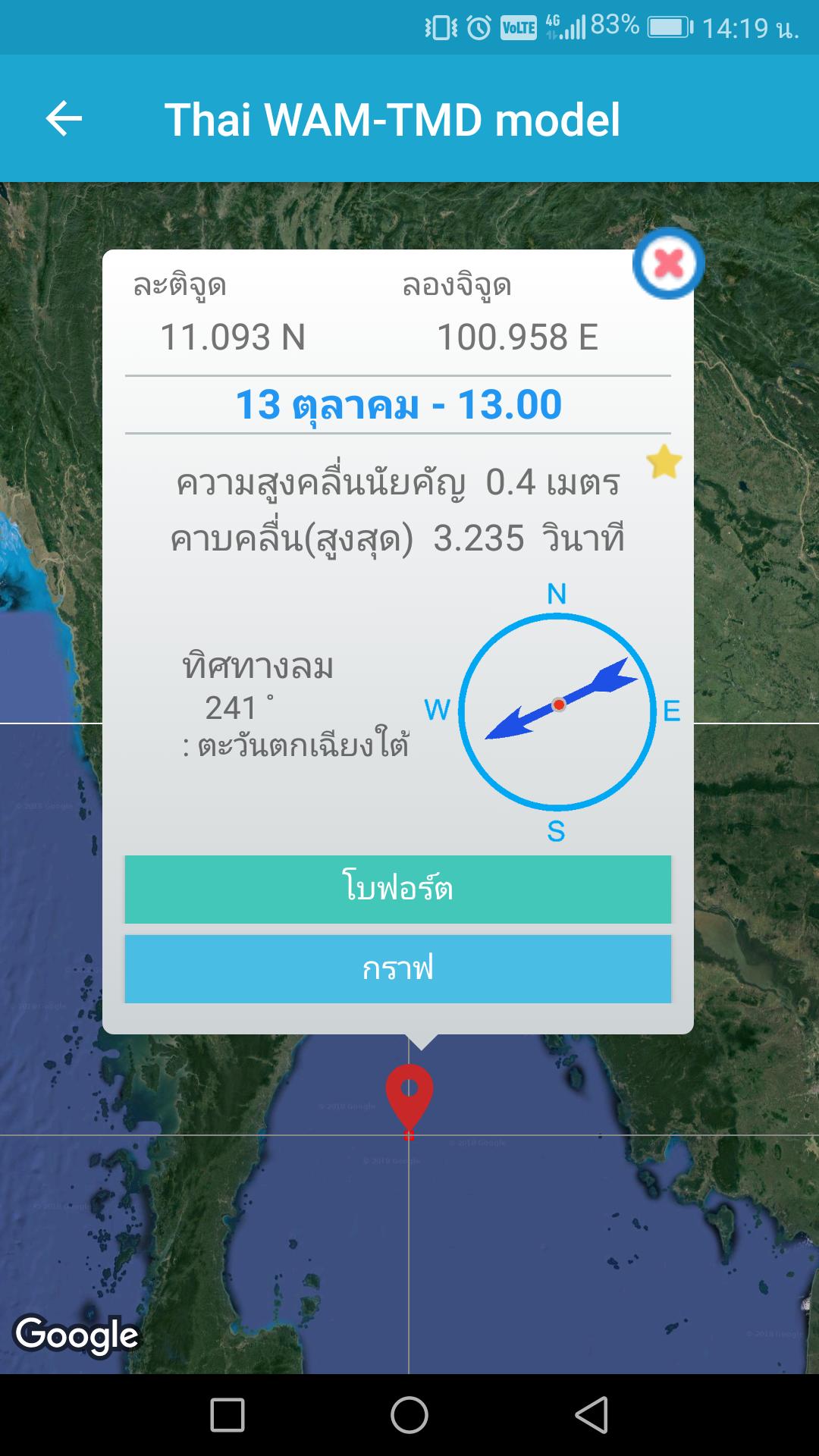Mark this location with the star

(664, 462)
